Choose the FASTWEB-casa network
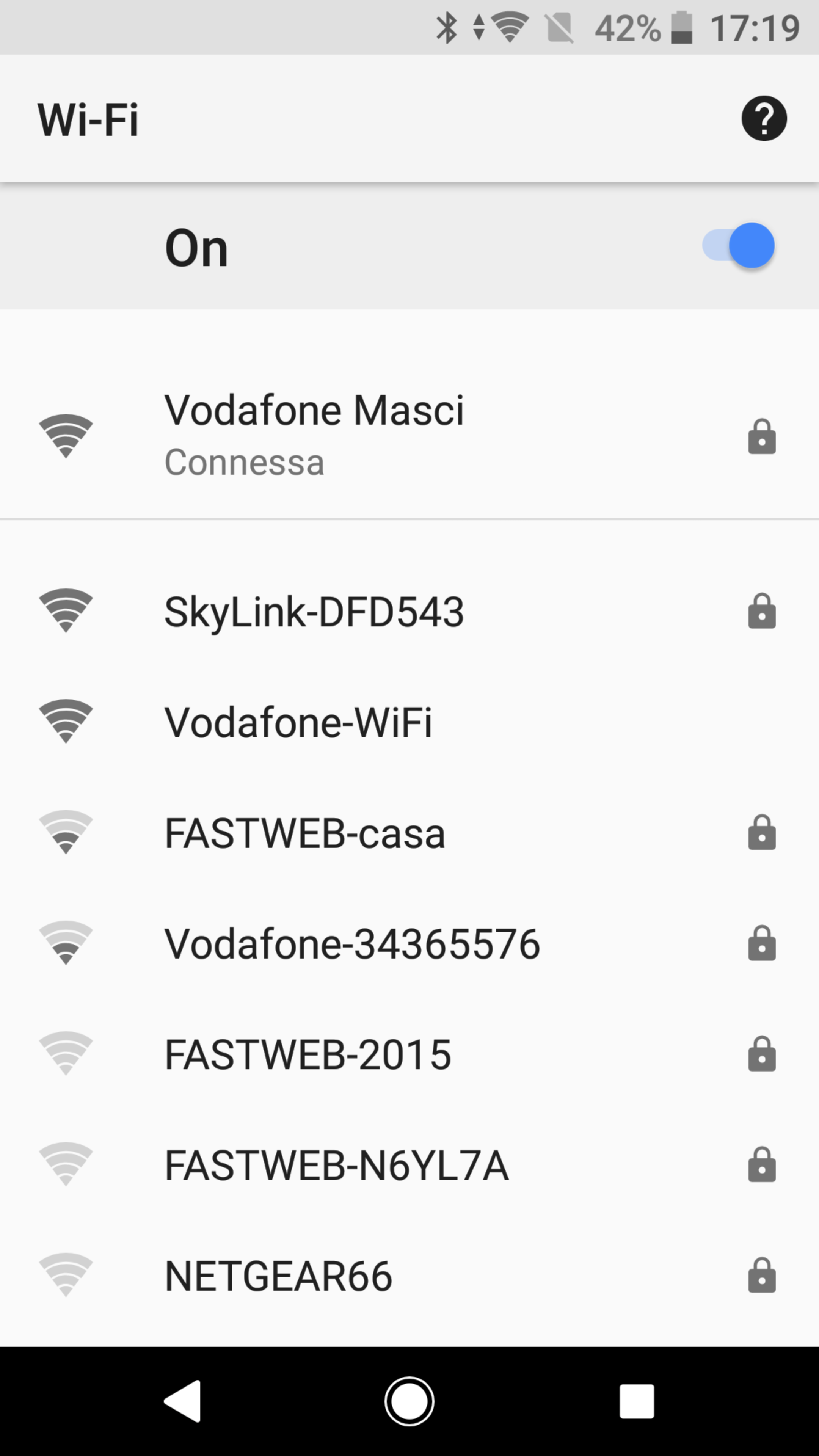The height and width of the screenshot is (1456, 819). (305, 833)
